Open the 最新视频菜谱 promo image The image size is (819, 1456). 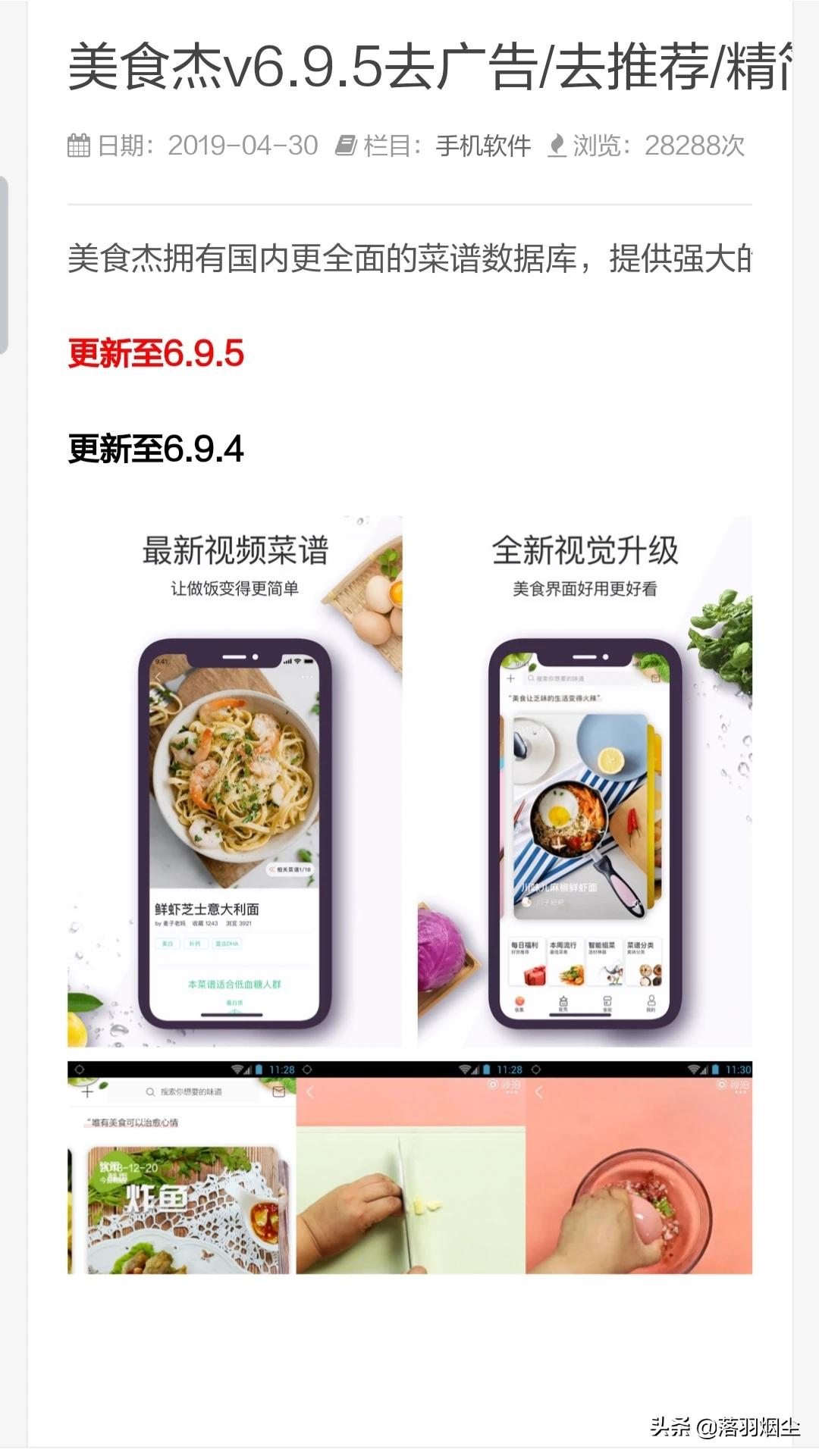pyautogui.click(x=235, y=781)
